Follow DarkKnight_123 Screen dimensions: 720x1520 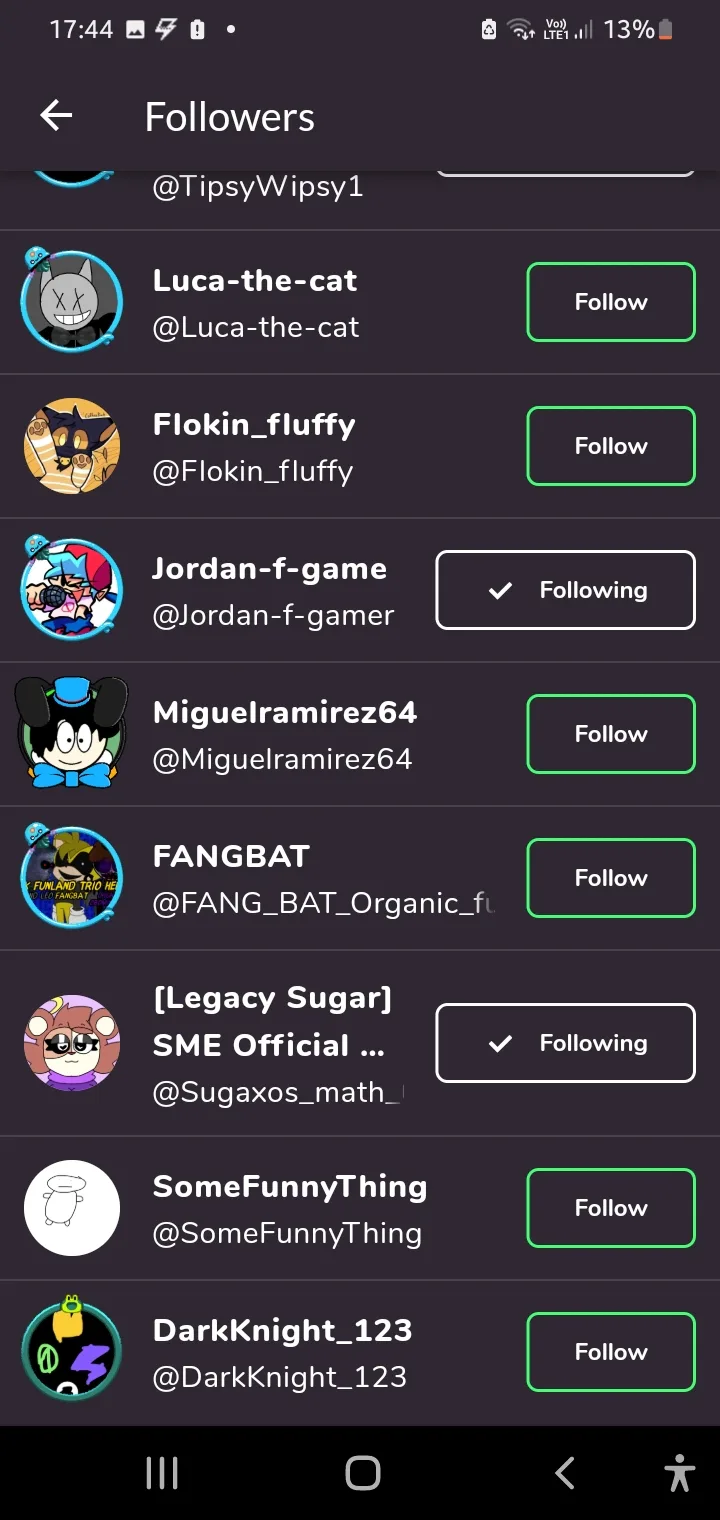click(610, 1352)
